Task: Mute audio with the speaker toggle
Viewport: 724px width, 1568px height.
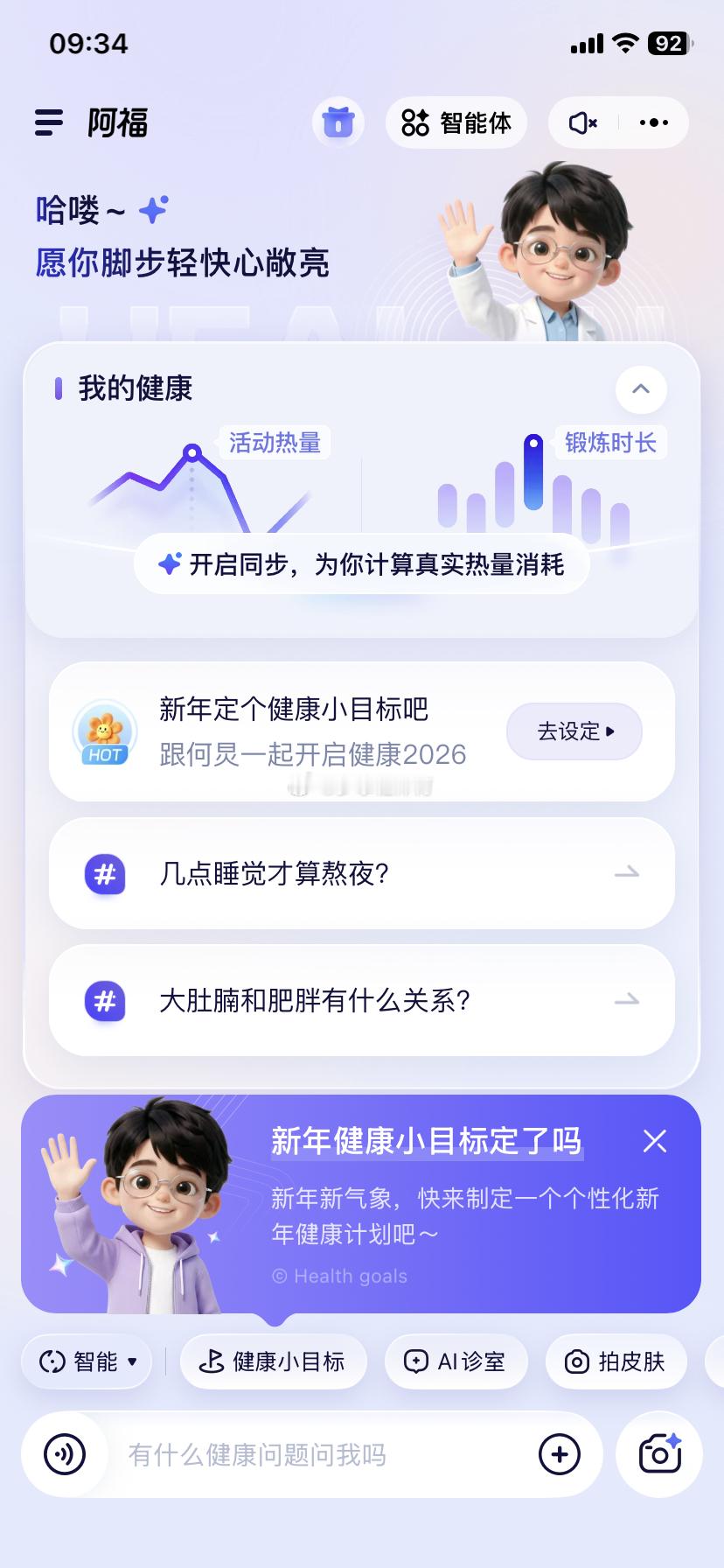Action: (x=581, y=123)
